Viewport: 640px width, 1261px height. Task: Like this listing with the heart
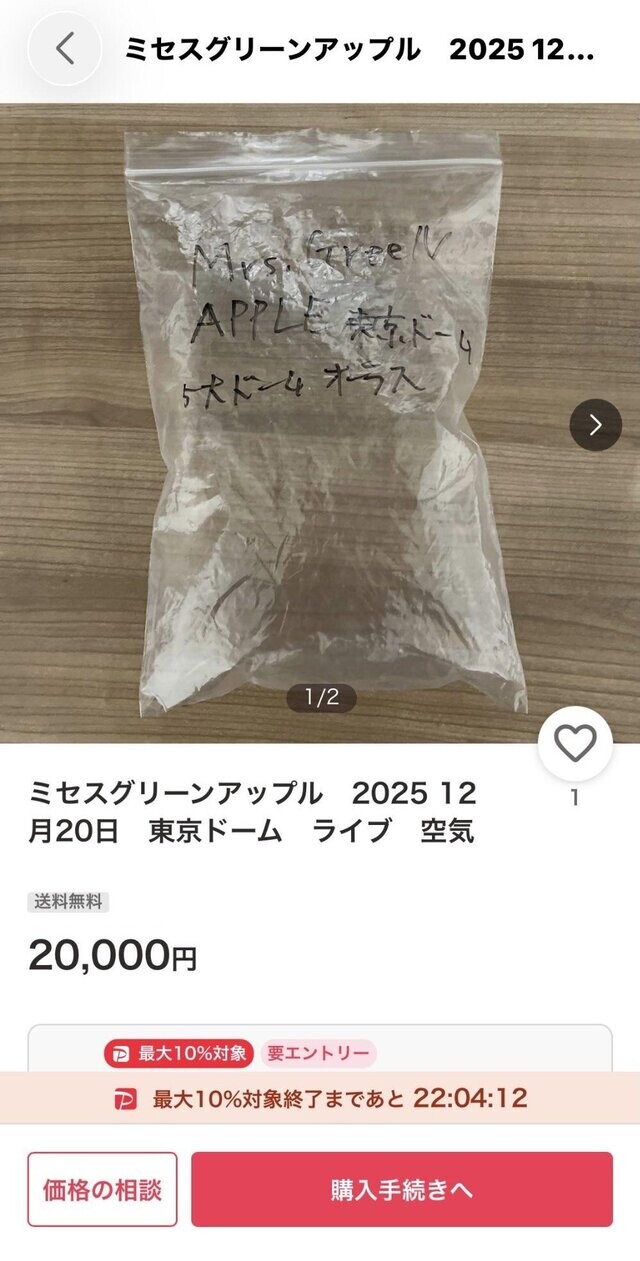pyautogui.click(x=575, y=744)
